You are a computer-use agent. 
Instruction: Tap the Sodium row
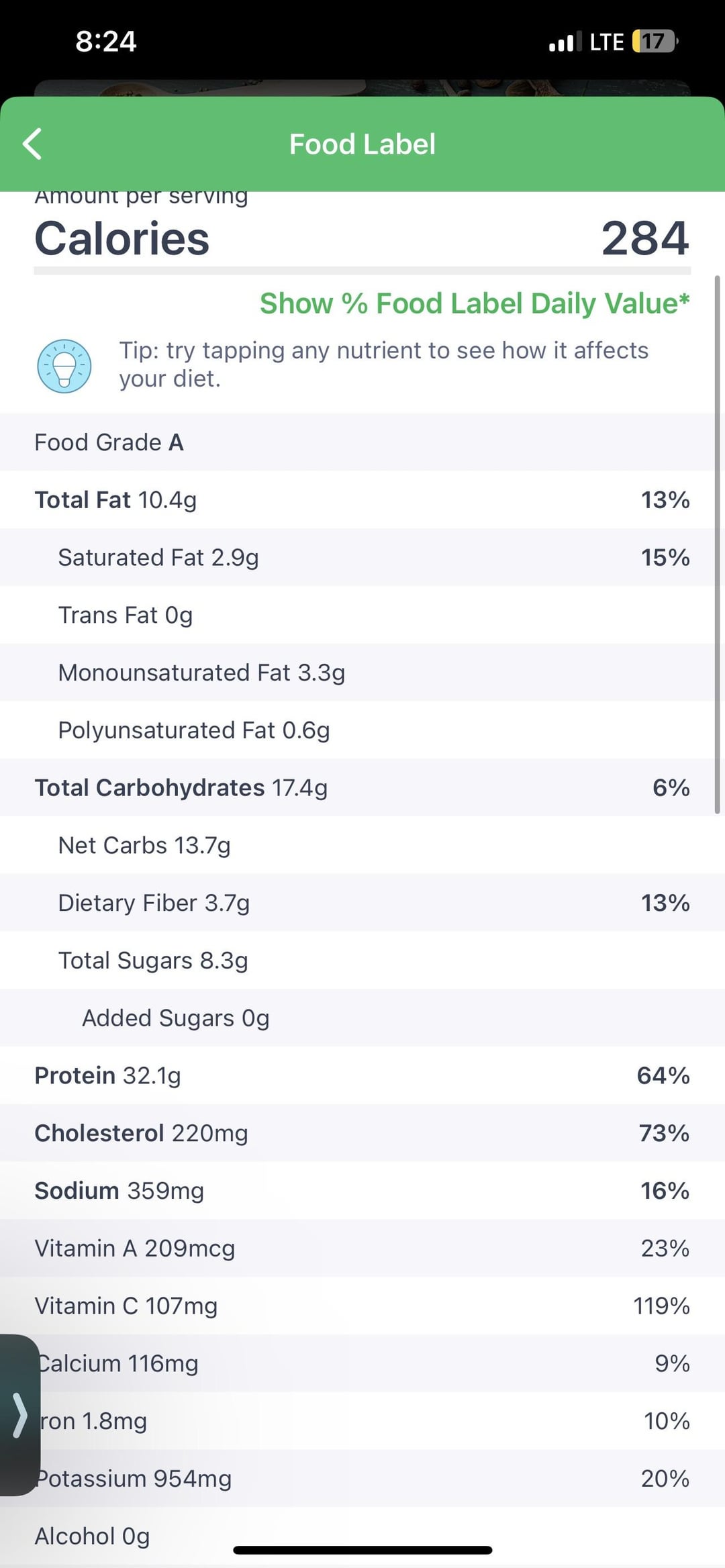point(362,1191)
